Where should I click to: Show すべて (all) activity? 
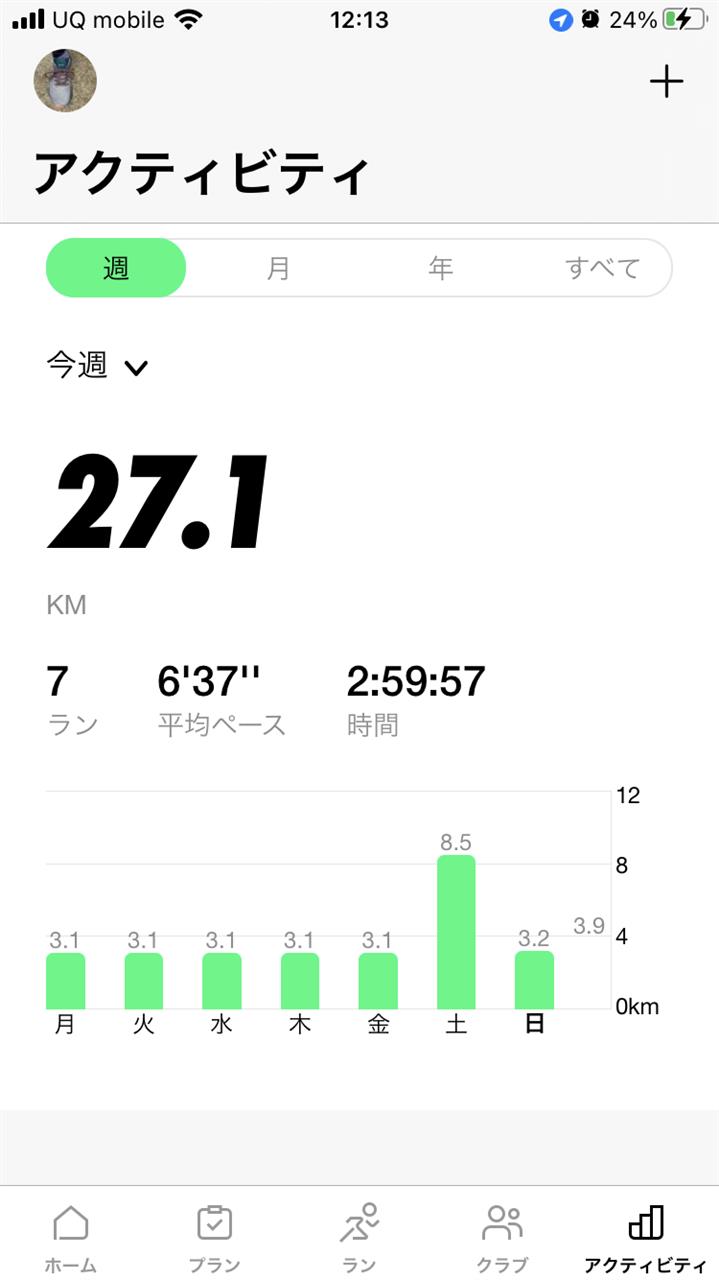click(x=602, y=268)
